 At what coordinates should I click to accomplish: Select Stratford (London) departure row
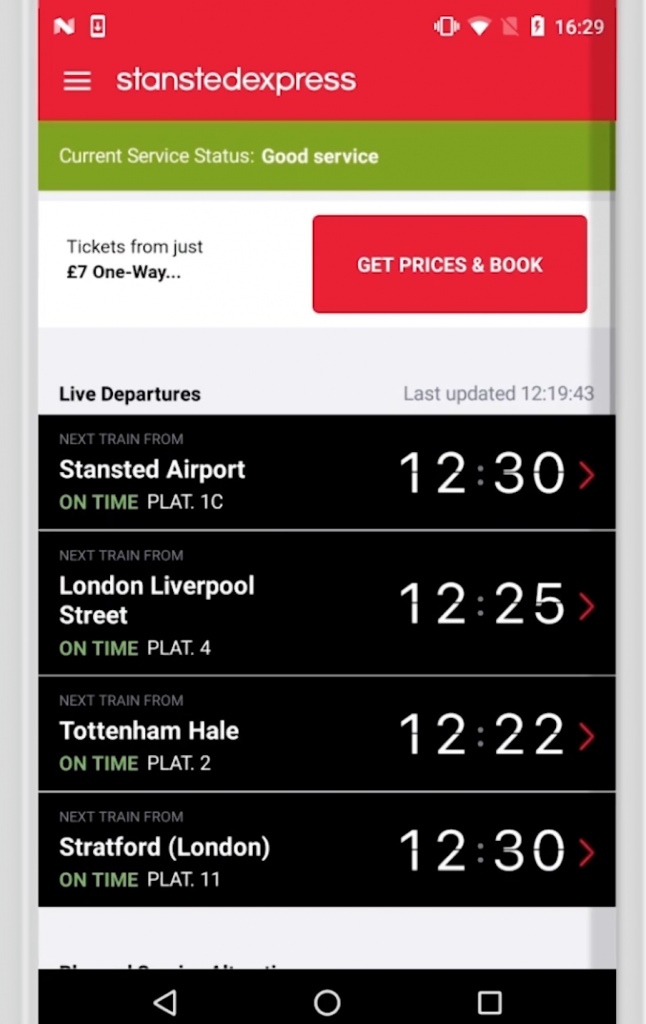[x=326, y=850]
